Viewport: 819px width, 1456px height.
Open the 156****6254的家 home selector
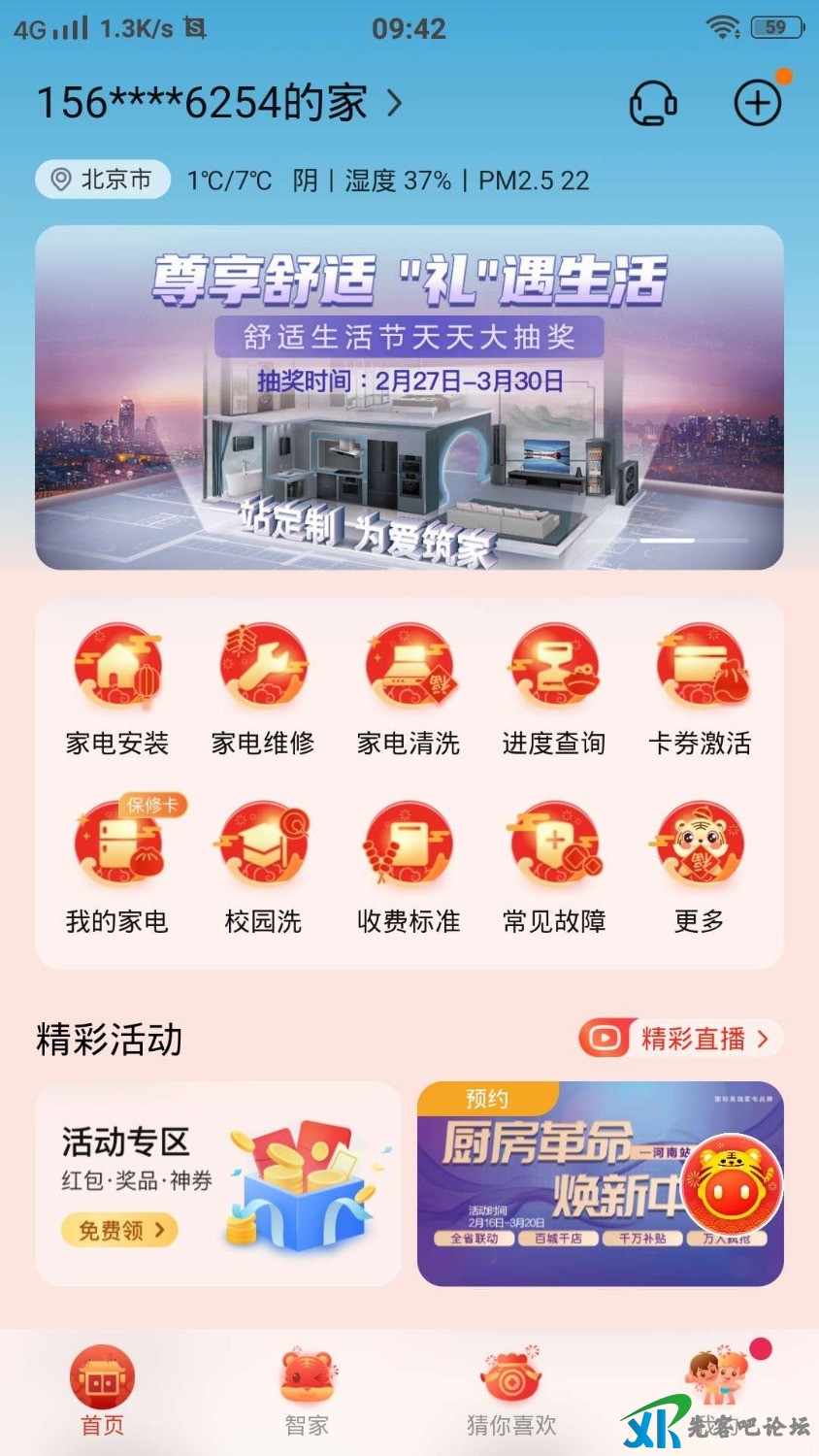click(x=218, y=103)
